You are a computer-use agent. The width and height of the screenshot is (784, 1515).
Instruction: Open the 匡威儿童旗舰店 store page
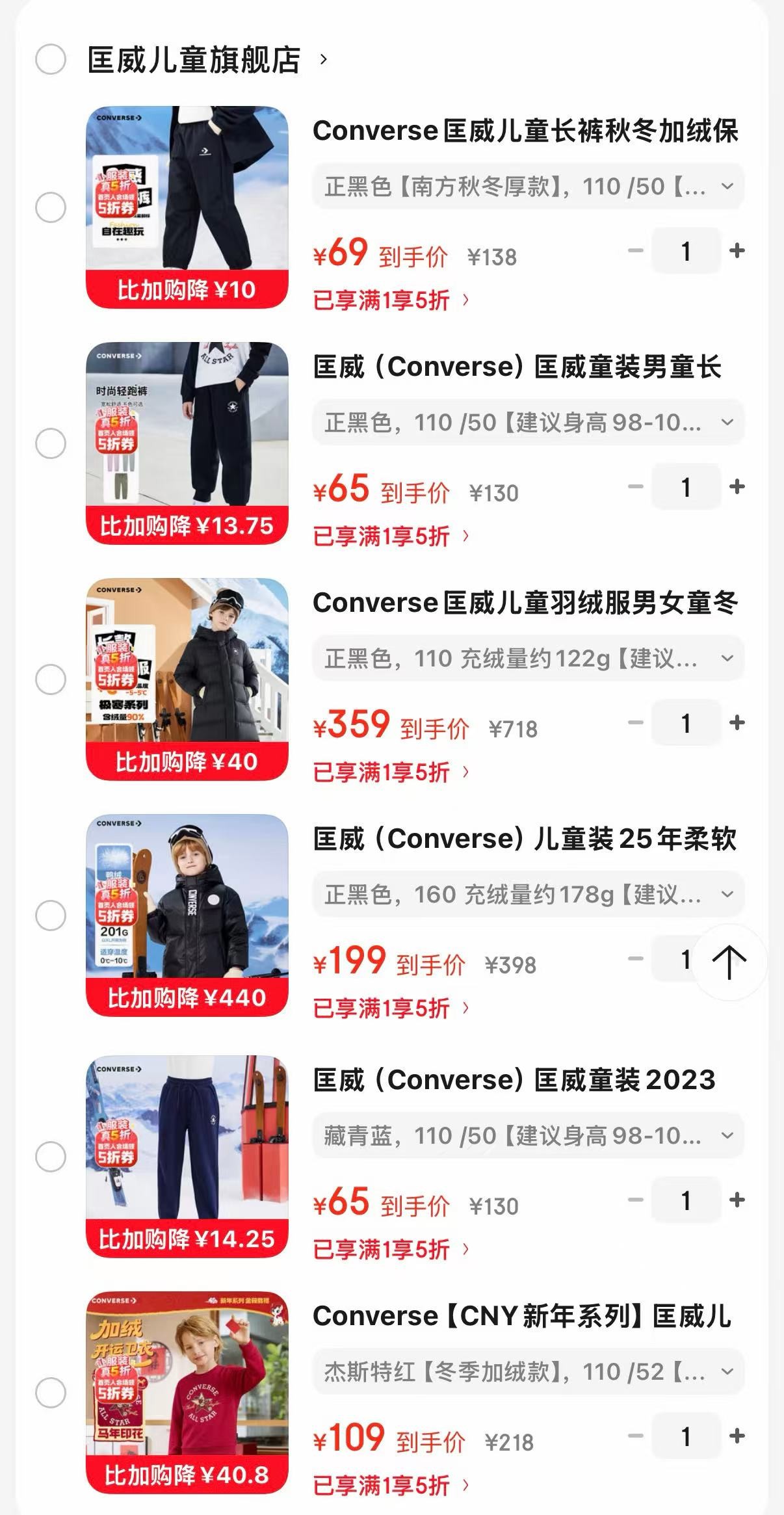point(194,60)
